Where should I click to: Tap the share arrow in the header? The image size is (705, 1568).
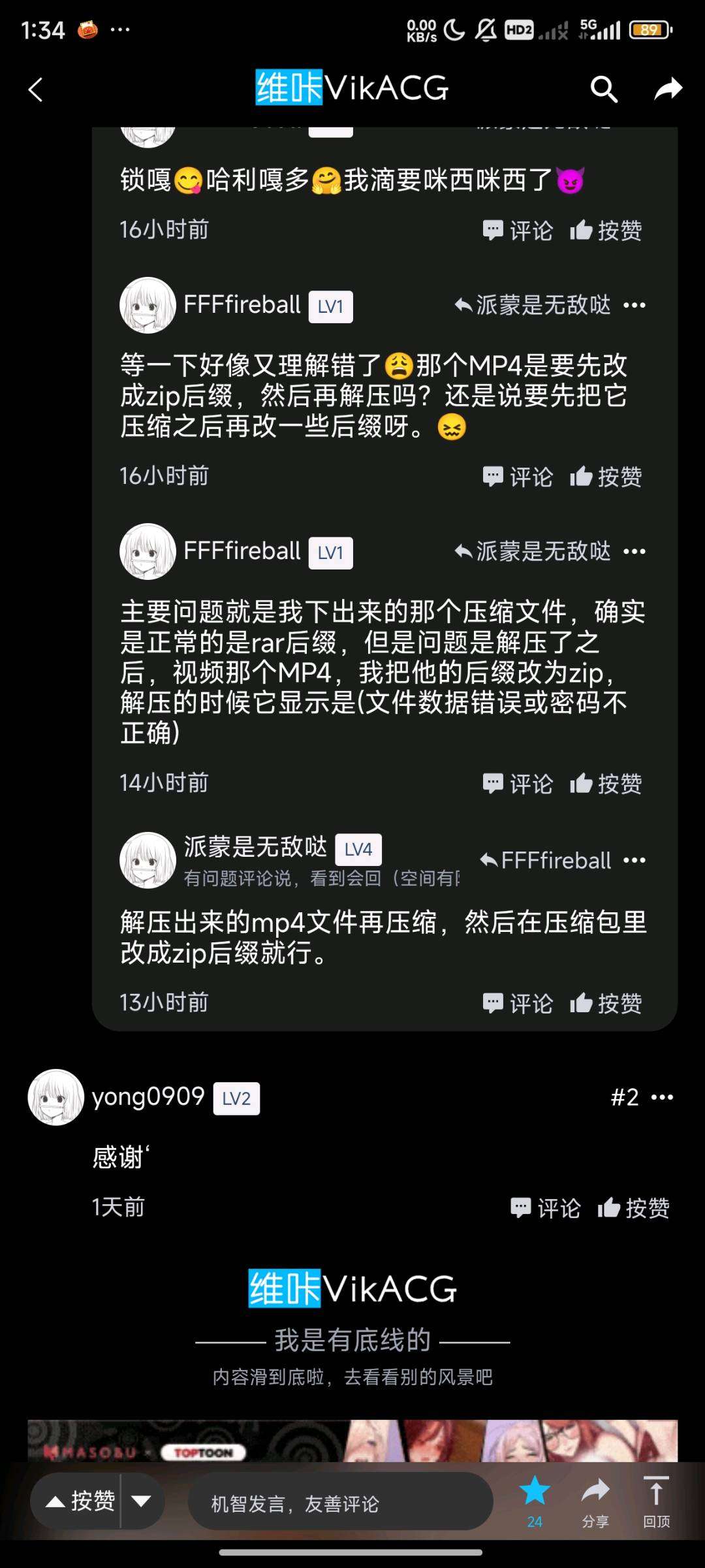point(668,89)
